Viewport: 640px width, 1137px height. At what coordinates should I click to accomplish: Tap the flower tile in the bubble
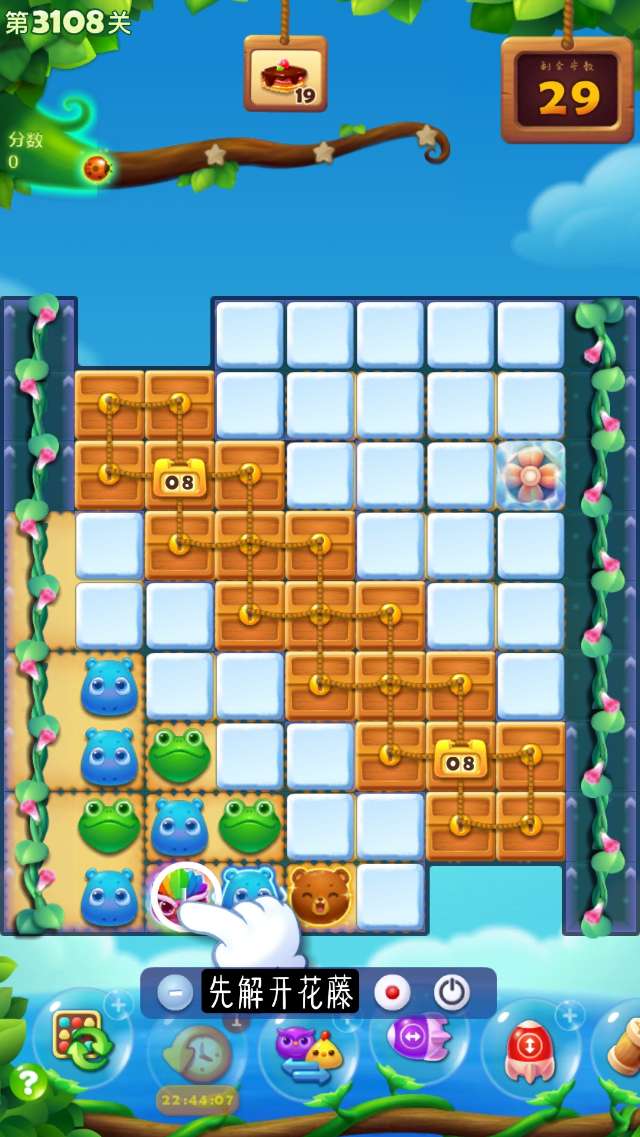pyautogui.click(x=531, y=475)
